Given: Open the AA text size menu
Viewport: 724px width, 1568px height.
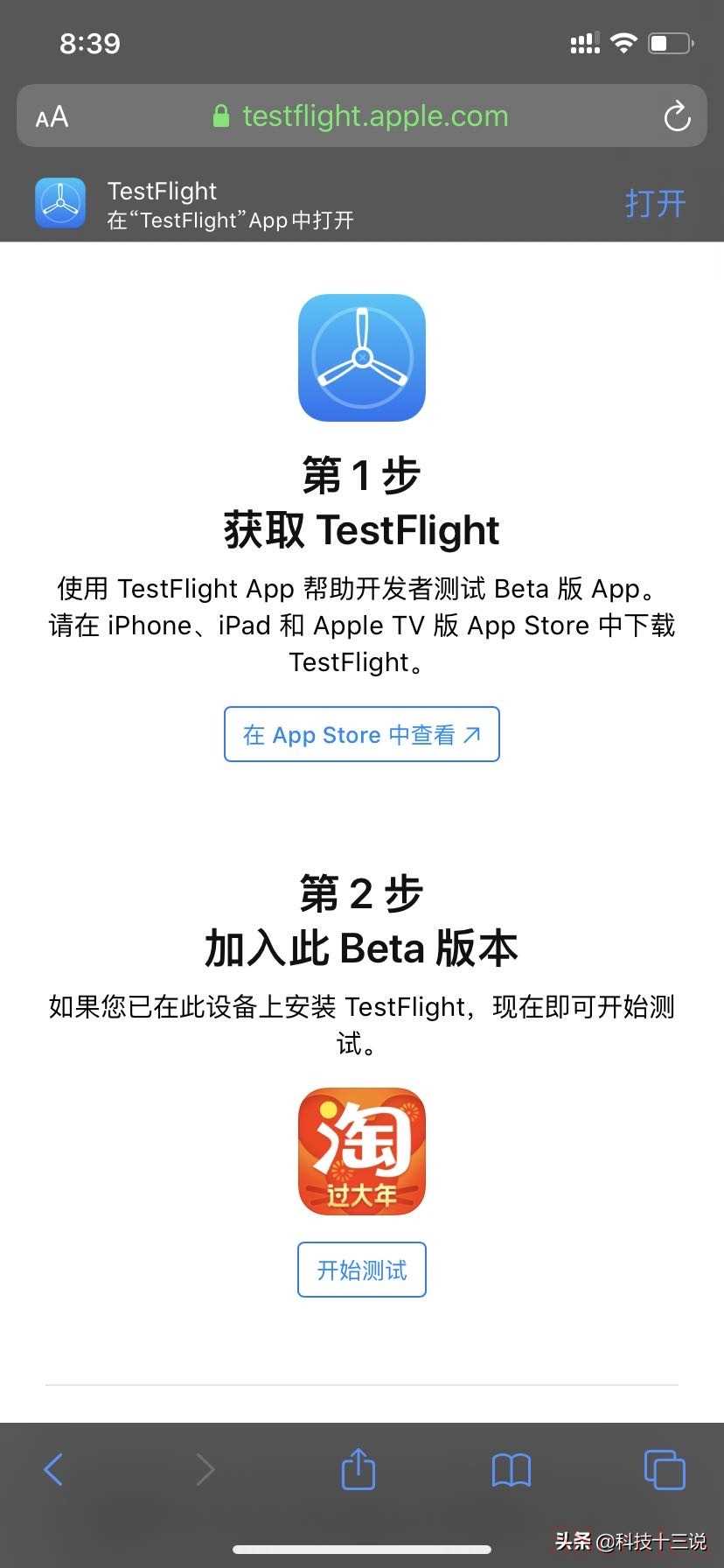Looking at the screenshot, I should tap(52, 116).
